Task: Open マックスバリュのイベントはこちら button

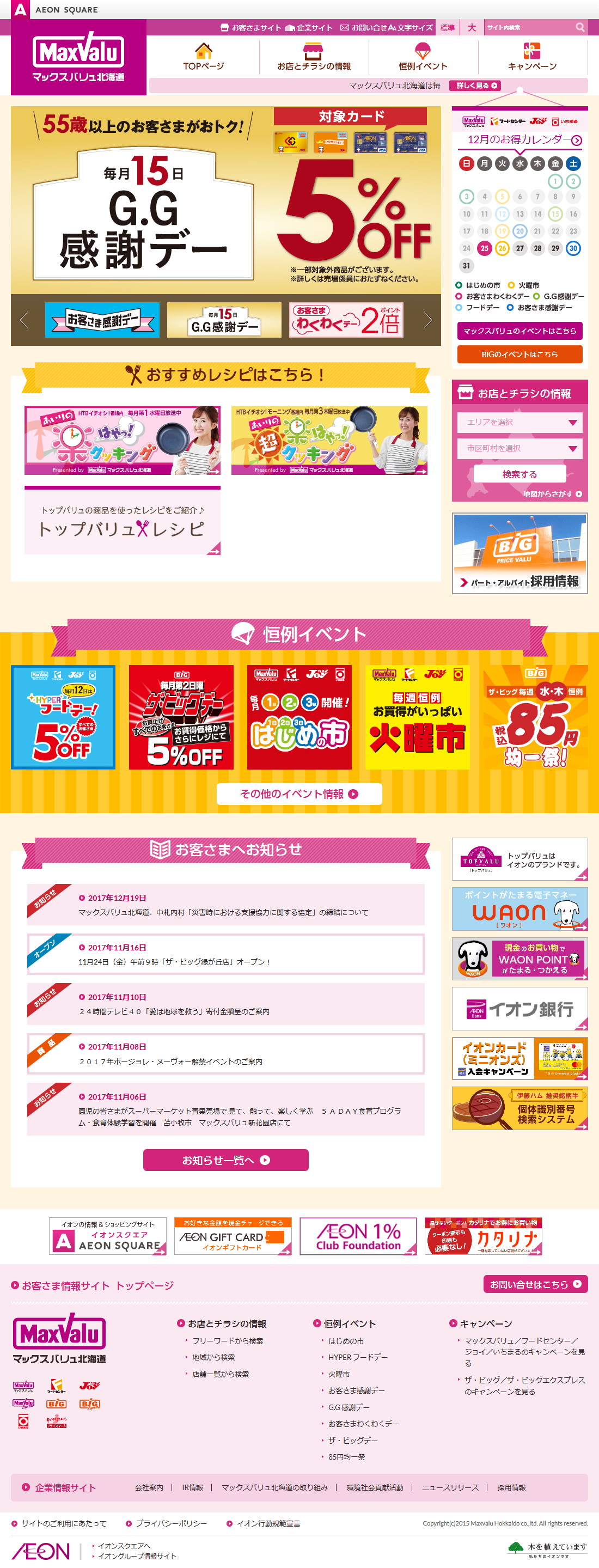Action: (x=519, y=331)
